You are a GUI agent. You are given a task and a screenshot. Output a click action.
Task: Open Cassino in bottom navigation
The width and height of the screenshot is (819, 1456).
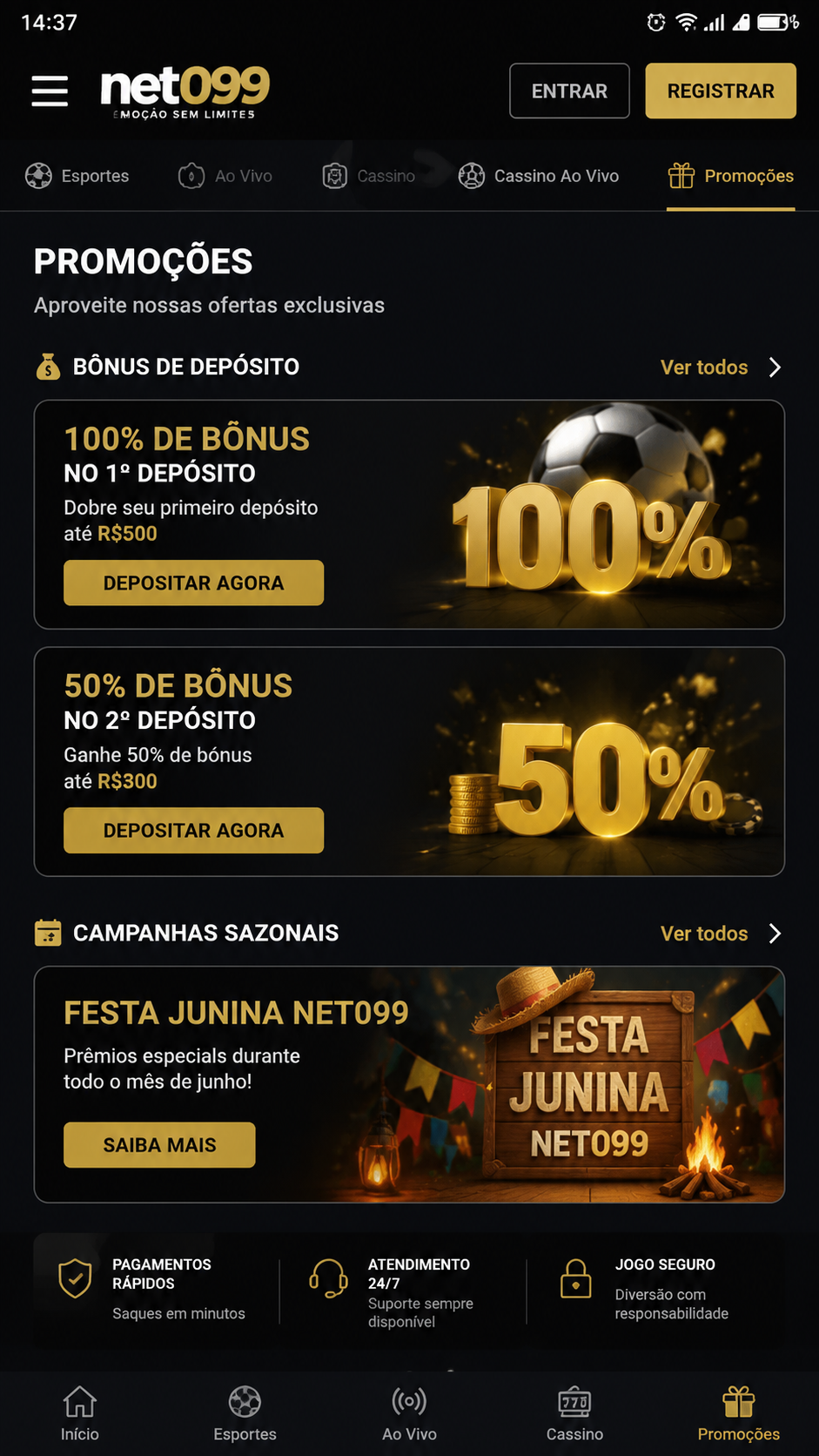pyautogui.click(x=574, y=1413)
